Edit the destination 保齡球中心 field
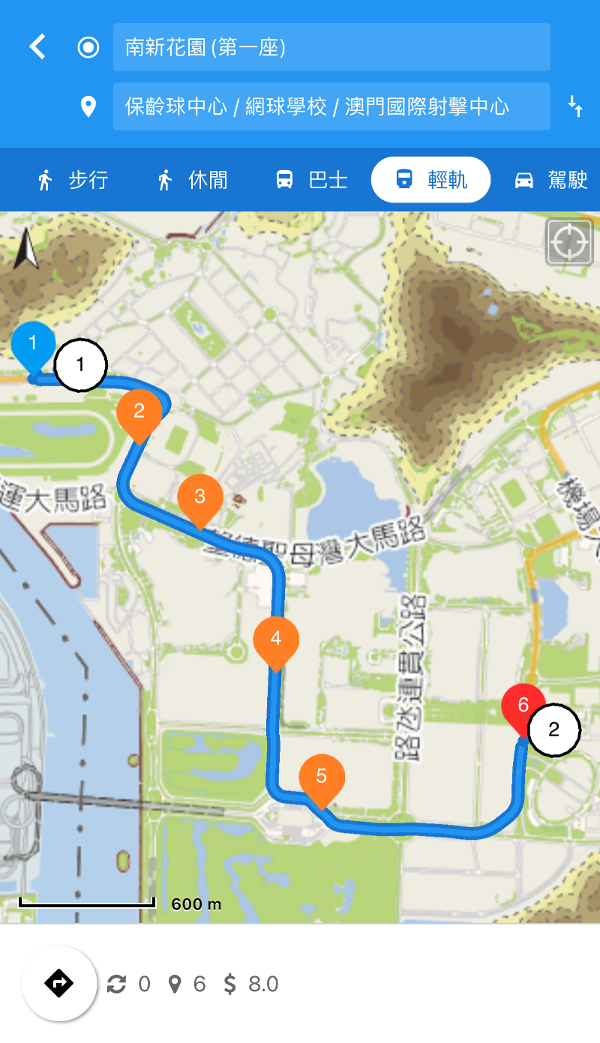This screenshot has width=600, height=1043. 331,107
